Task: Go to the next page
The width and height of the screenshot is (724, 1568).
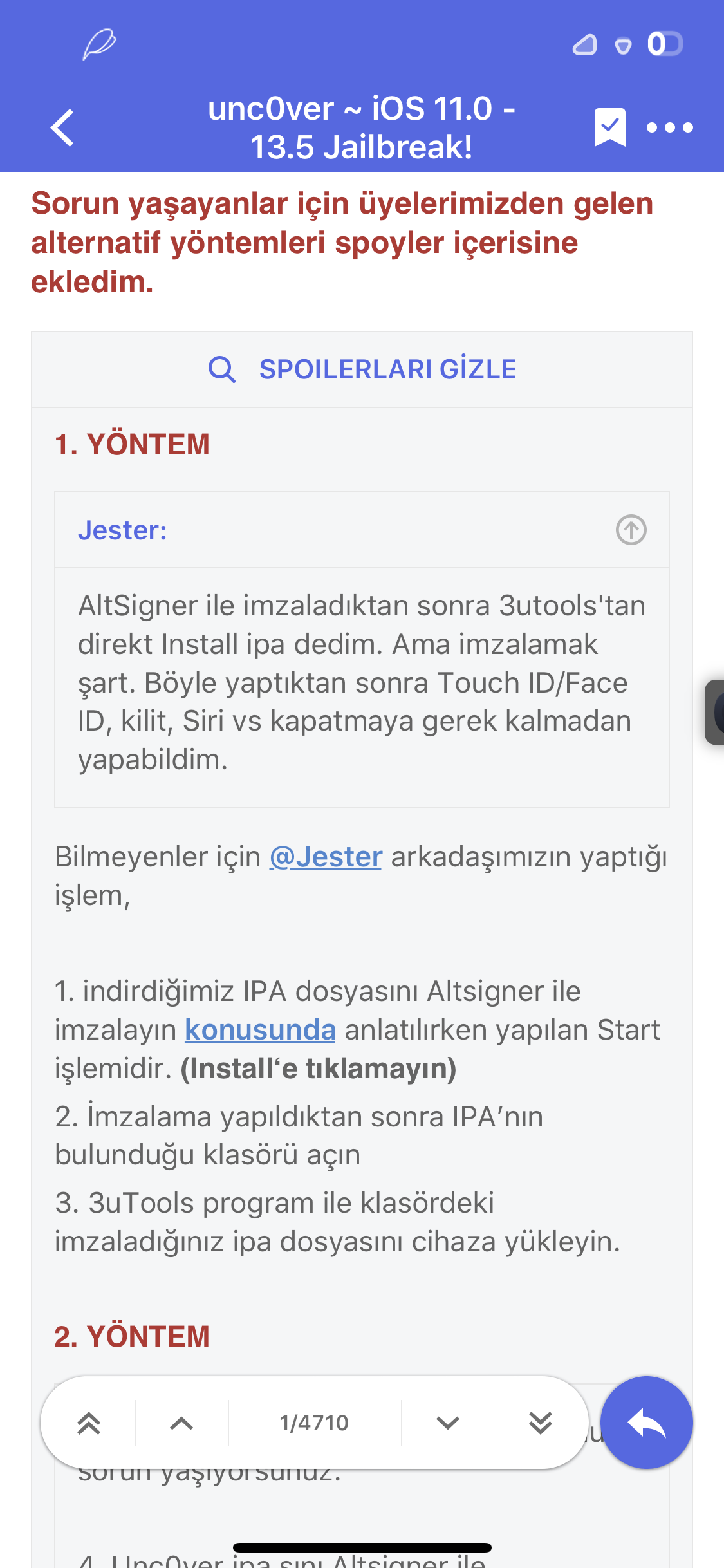Action: pyautogui.click(x=447, y=1423)
